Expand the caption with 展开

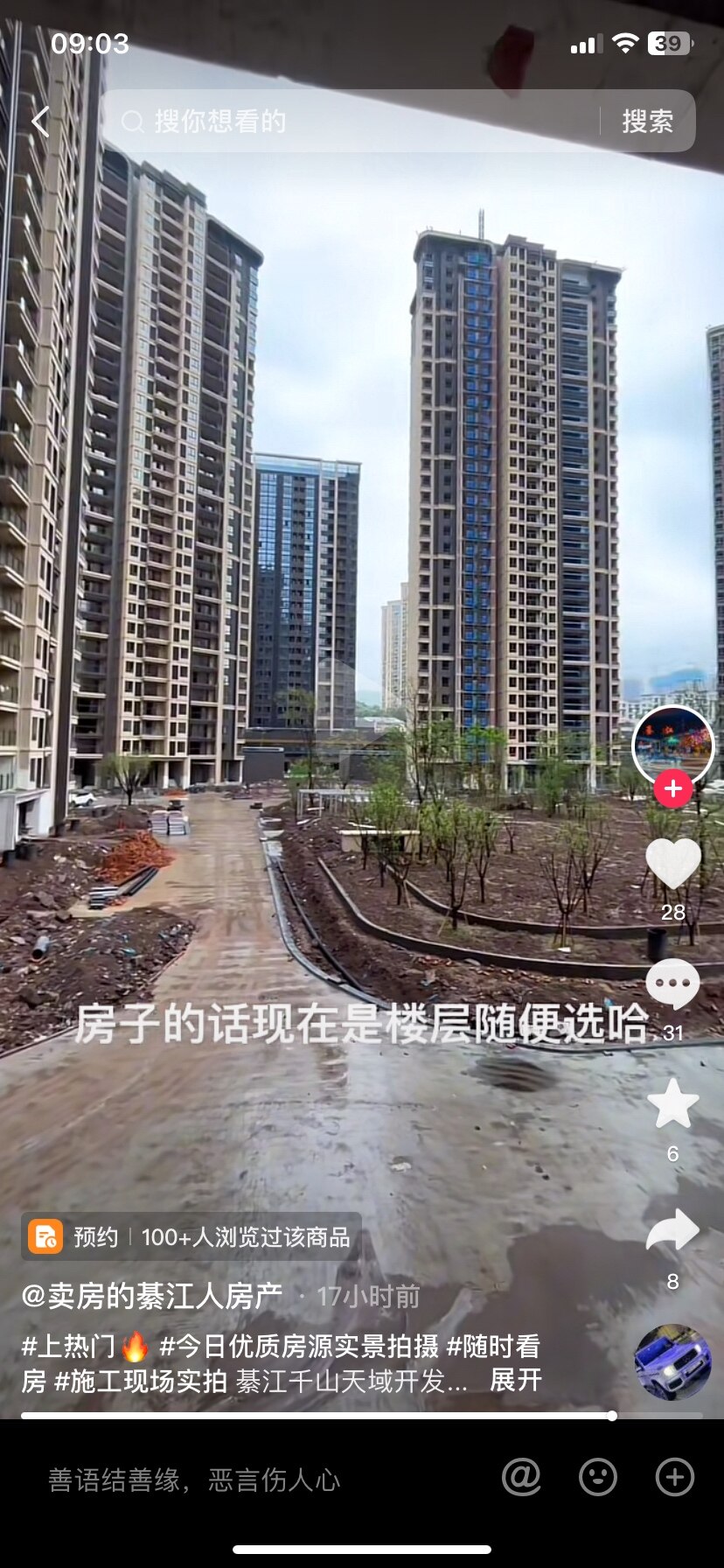click(x=515, y=1380)
